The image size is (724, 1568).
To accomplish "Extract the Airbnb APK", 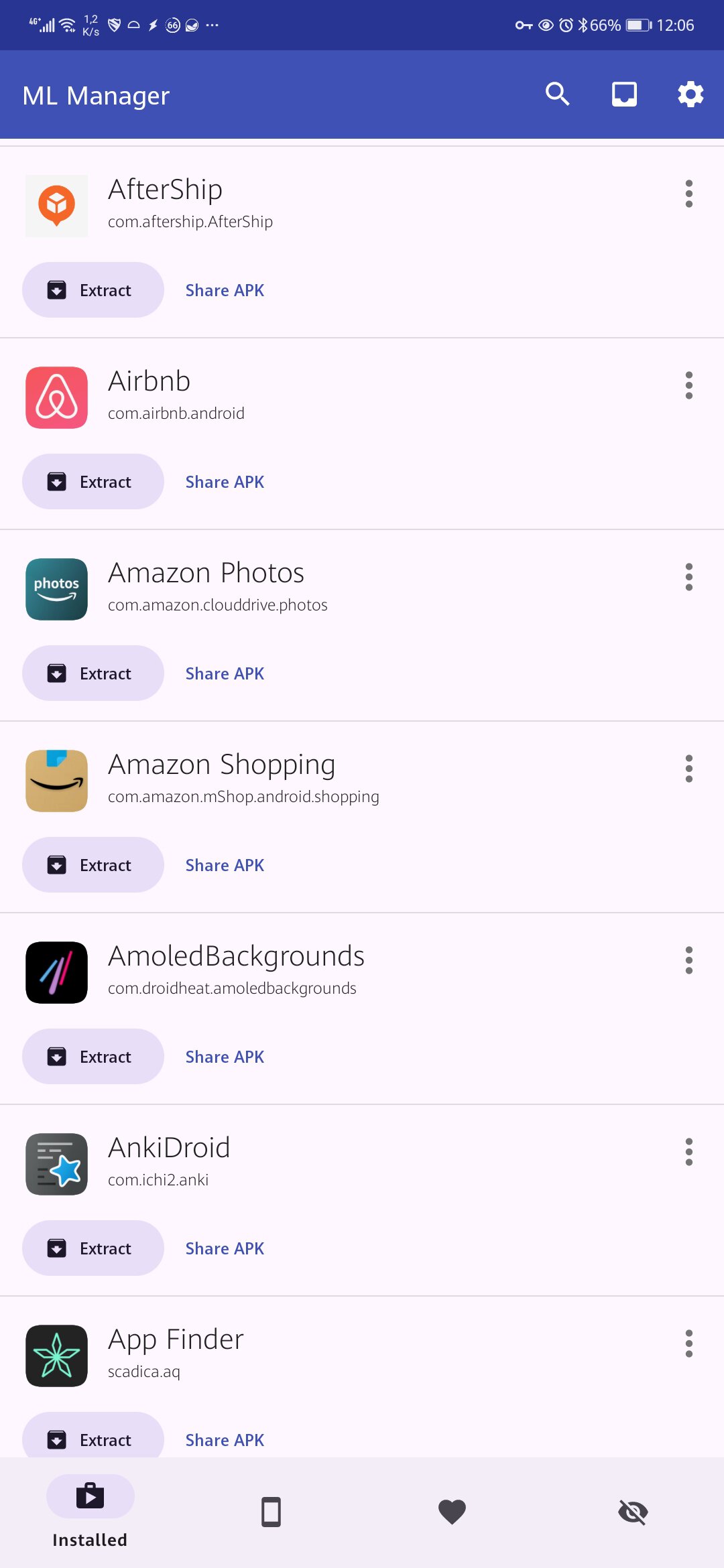I will [93, 482].
